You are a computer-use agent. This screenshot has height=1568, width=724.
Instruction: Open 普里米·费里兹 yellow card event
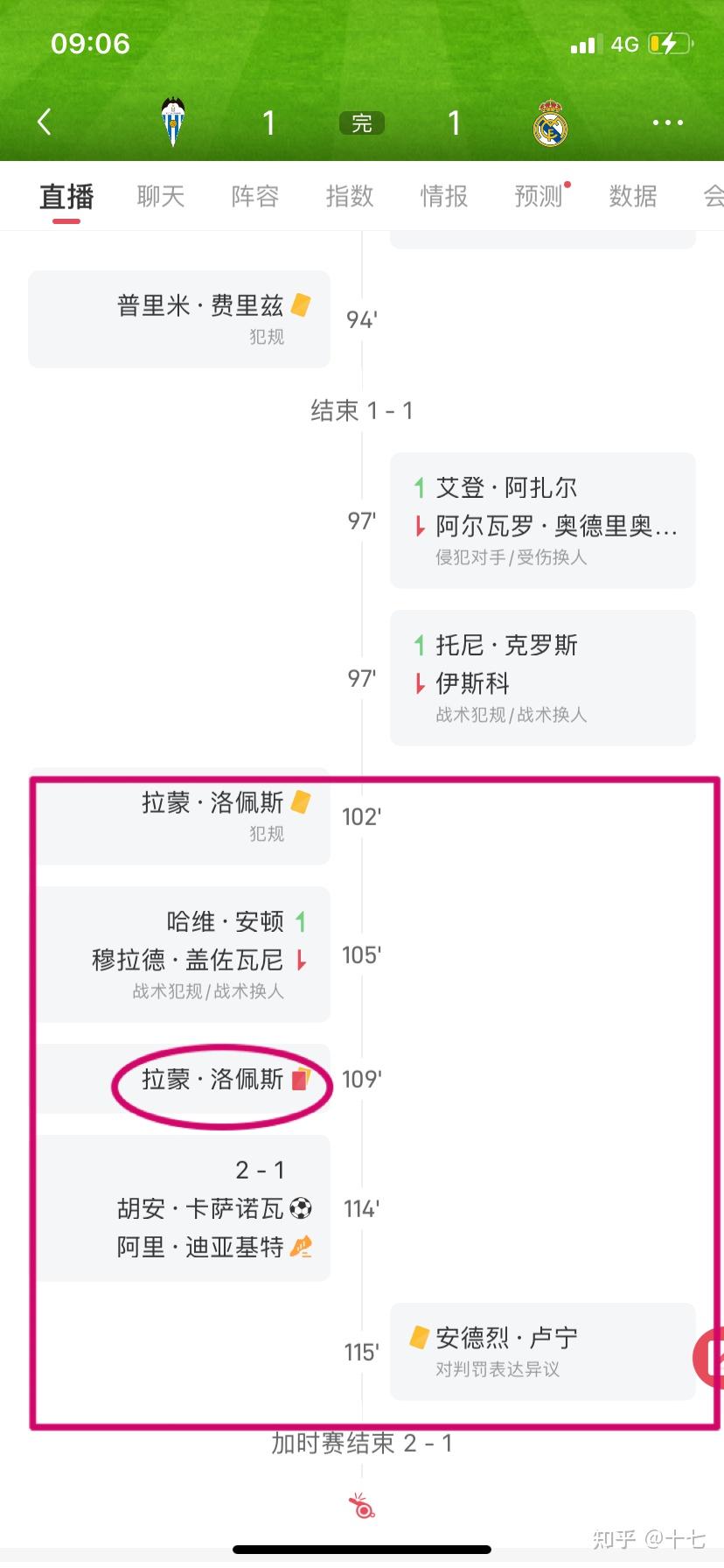(179, 319)
